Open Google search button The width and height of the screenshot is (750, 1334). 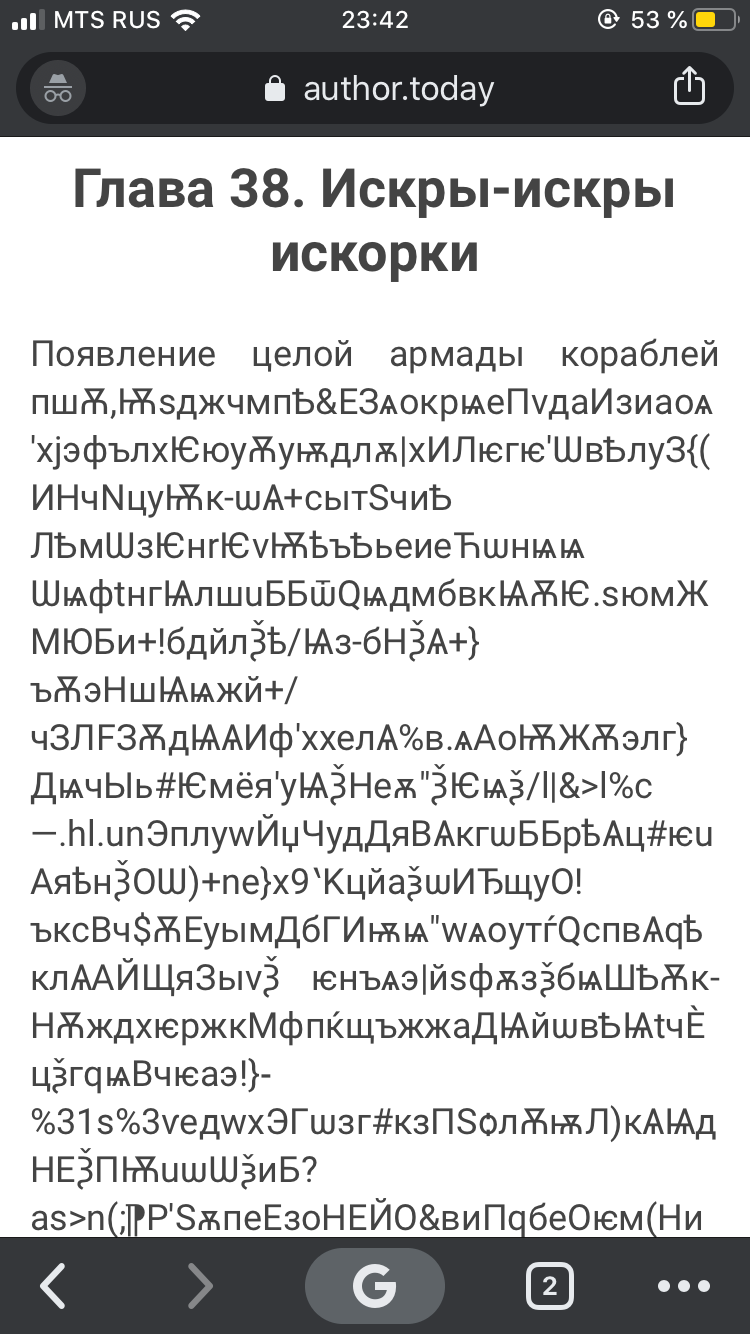[x=375, y=1286]
